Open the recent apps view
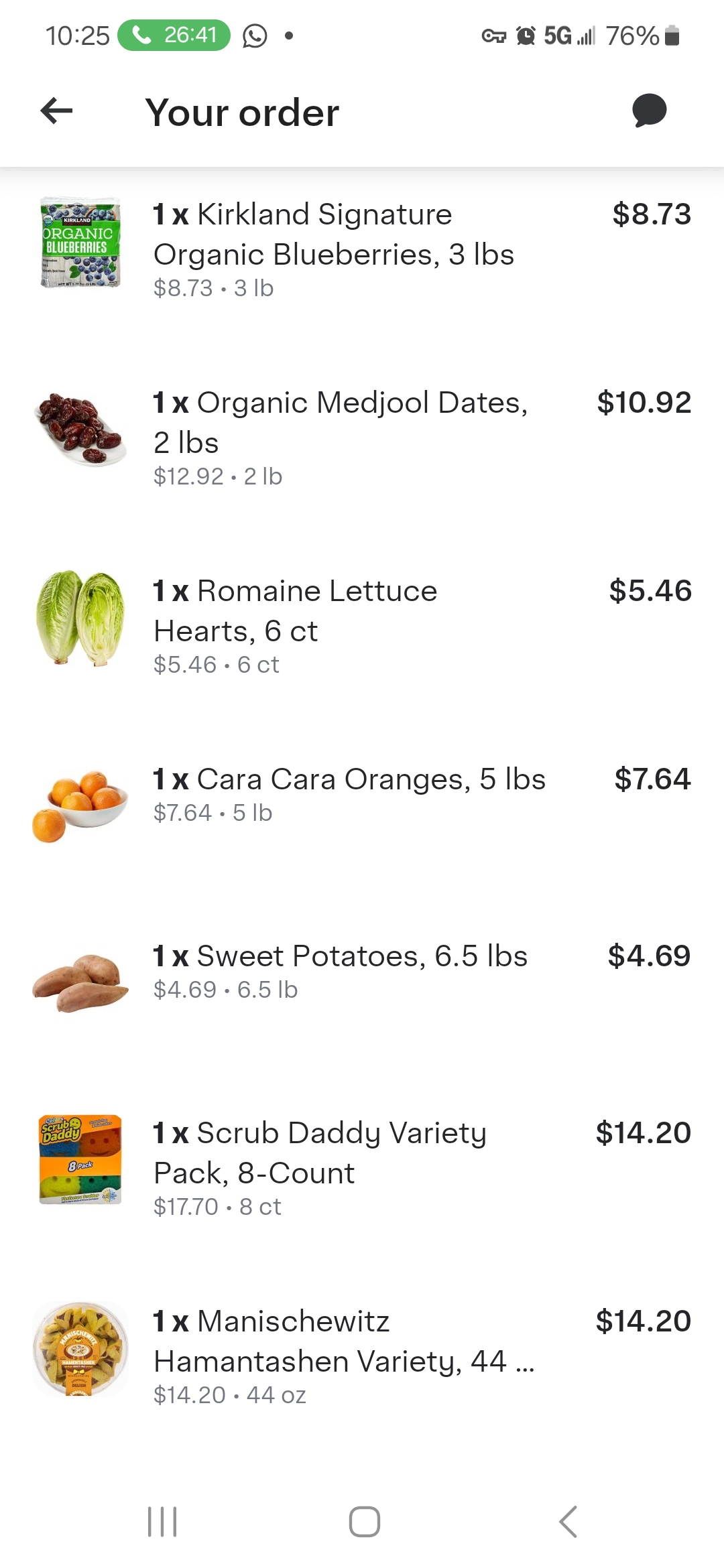 coord(162,1521)
